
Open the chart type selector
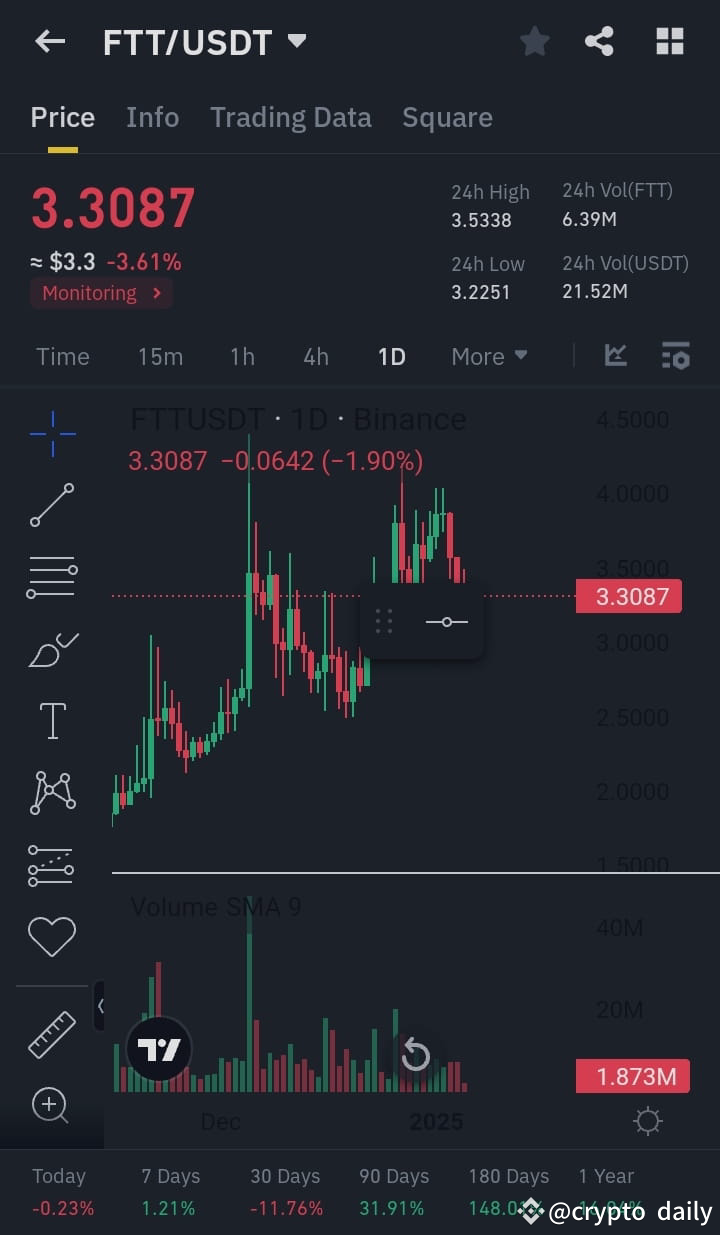pyautogui.click(x=616, y=355)
